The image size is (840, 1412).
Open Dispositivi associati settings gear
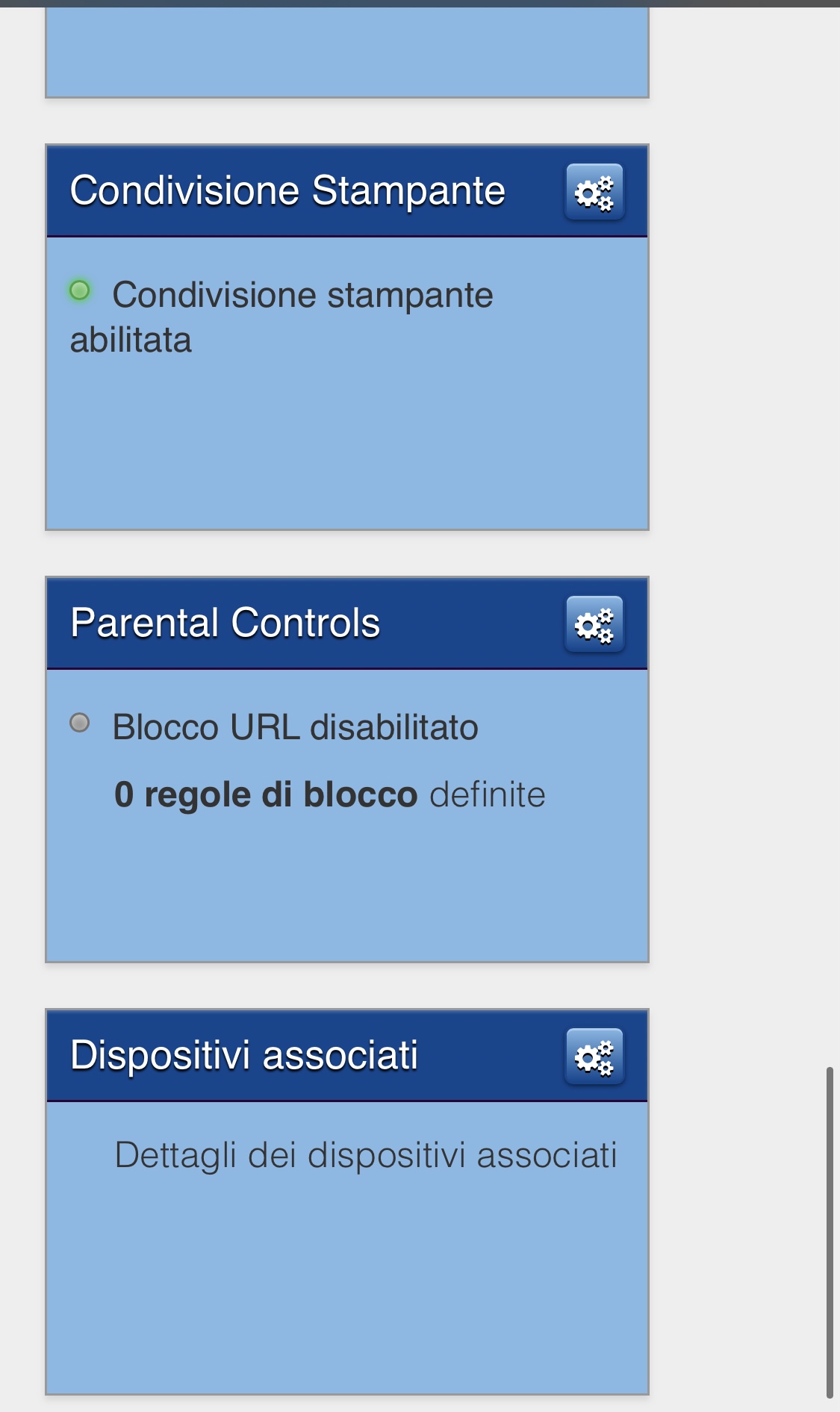tap(594, 1057)
